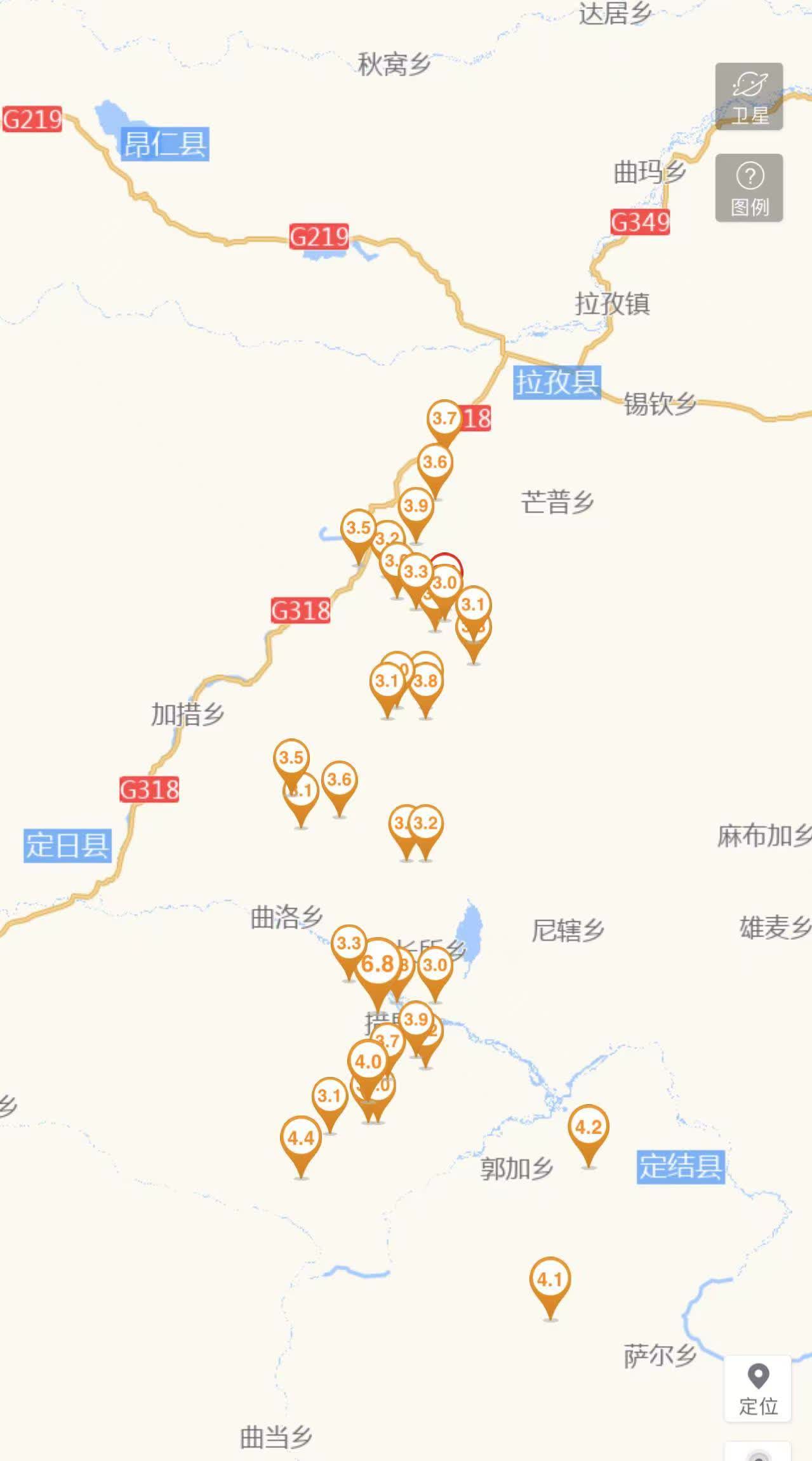The height and width of the screenshot is (1461, 812).
Task: Open the map legend (图例)
Action: (x=749, y=188)
